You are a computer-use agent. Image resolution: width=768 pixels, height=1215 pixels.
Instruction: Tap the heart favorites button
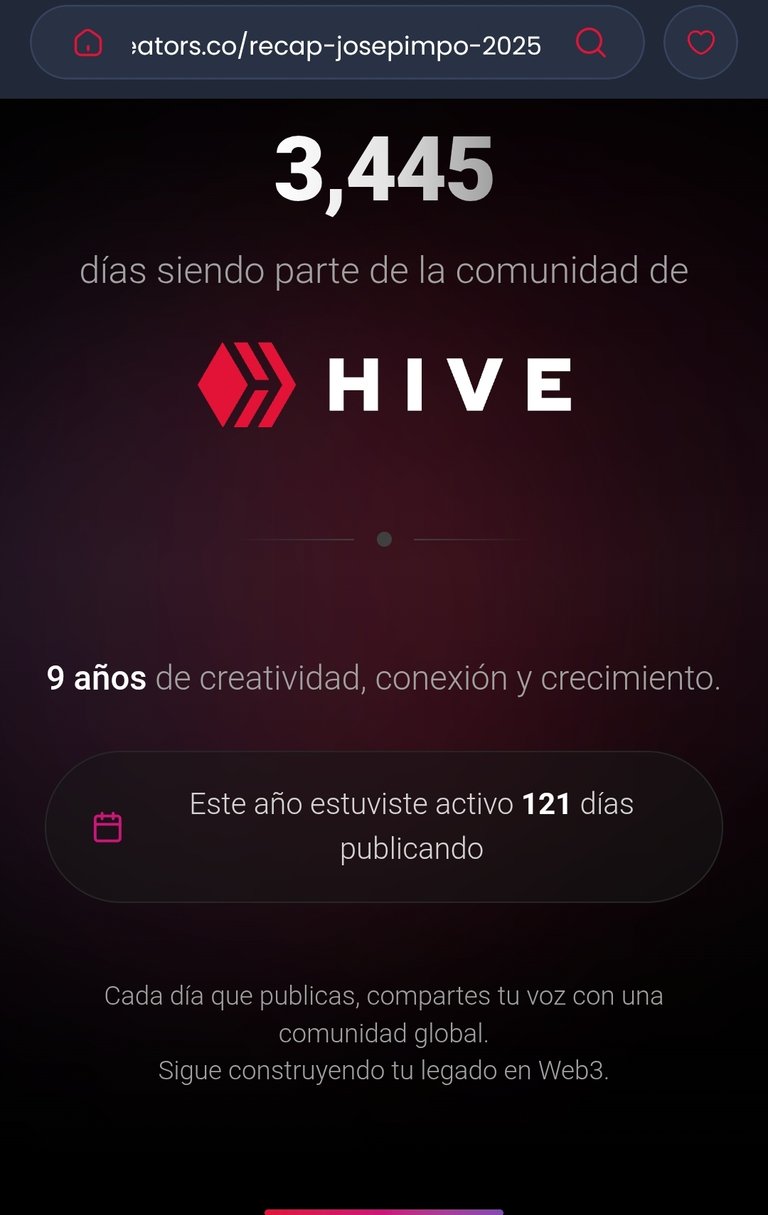pos(701,43)
